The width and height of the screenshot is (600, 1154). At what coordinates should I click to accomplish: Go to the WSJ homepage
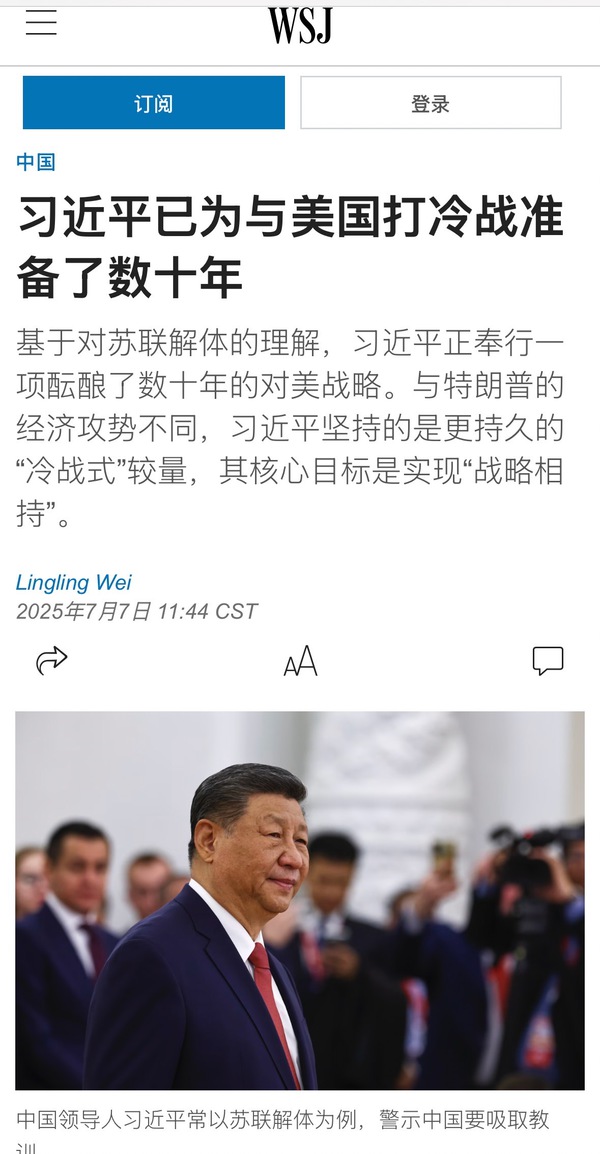click(x=300, y=26)
